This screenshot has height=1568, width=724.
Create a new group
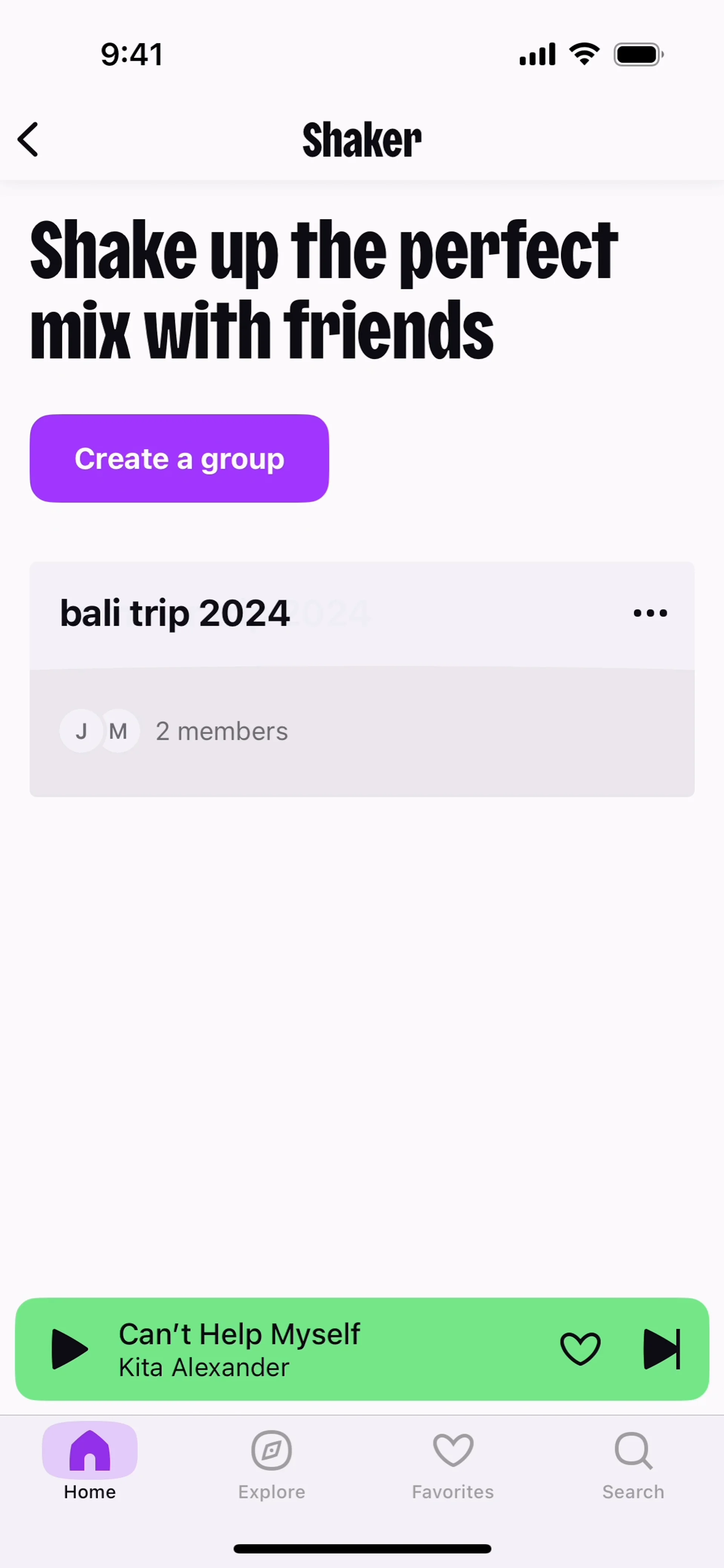[179, 458]
